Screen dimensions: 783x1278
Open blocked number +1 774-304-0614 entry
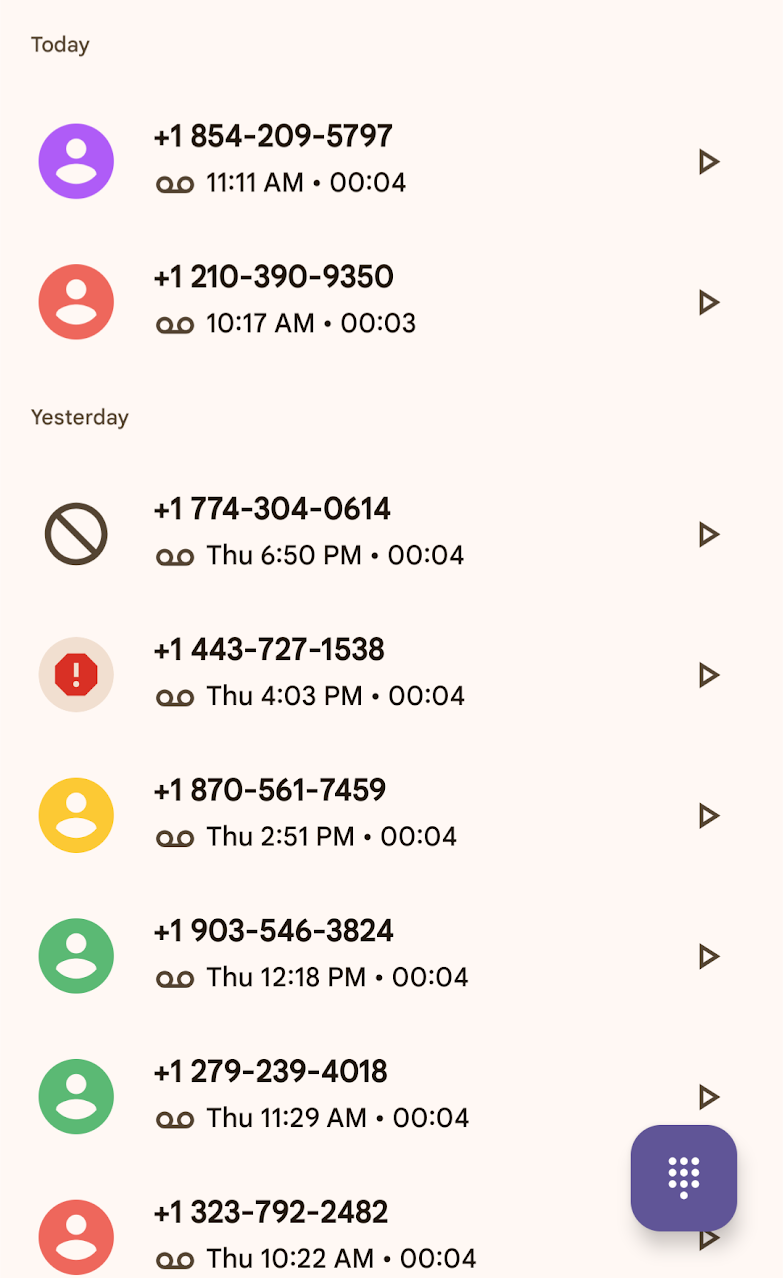click(391, 534)
